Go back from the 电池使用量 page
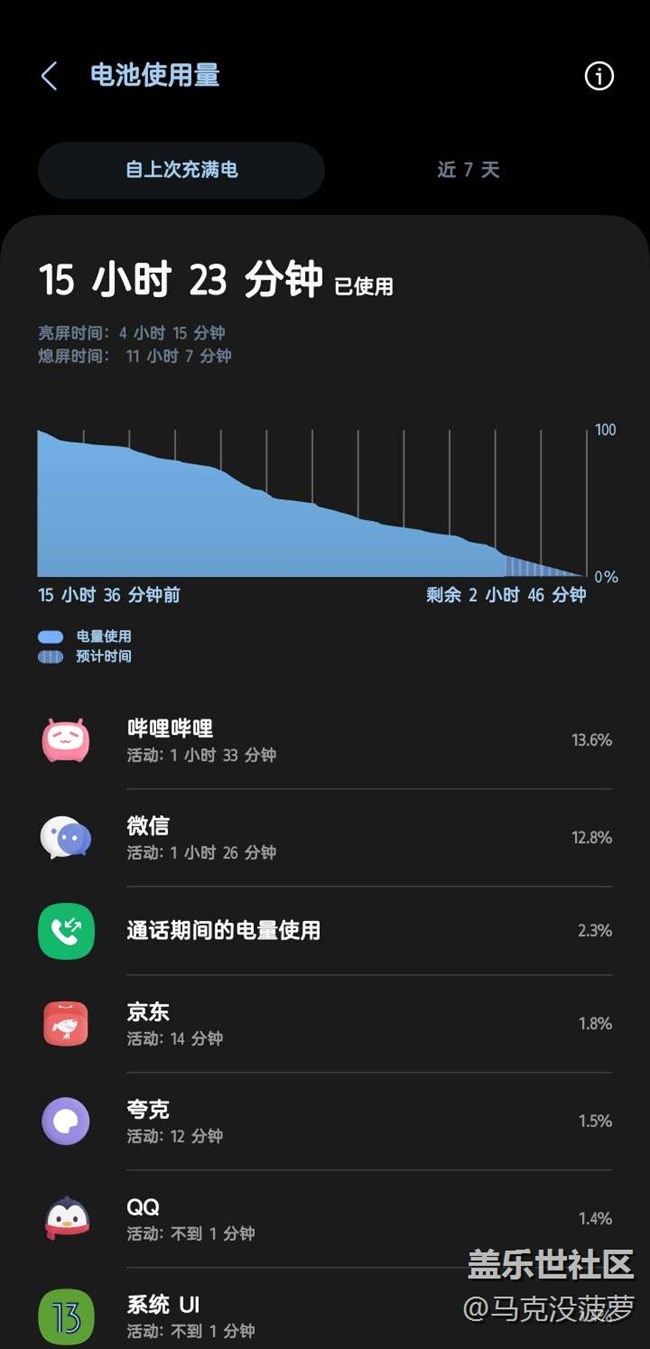This screenshot has height=1349, width=650. 49,76
